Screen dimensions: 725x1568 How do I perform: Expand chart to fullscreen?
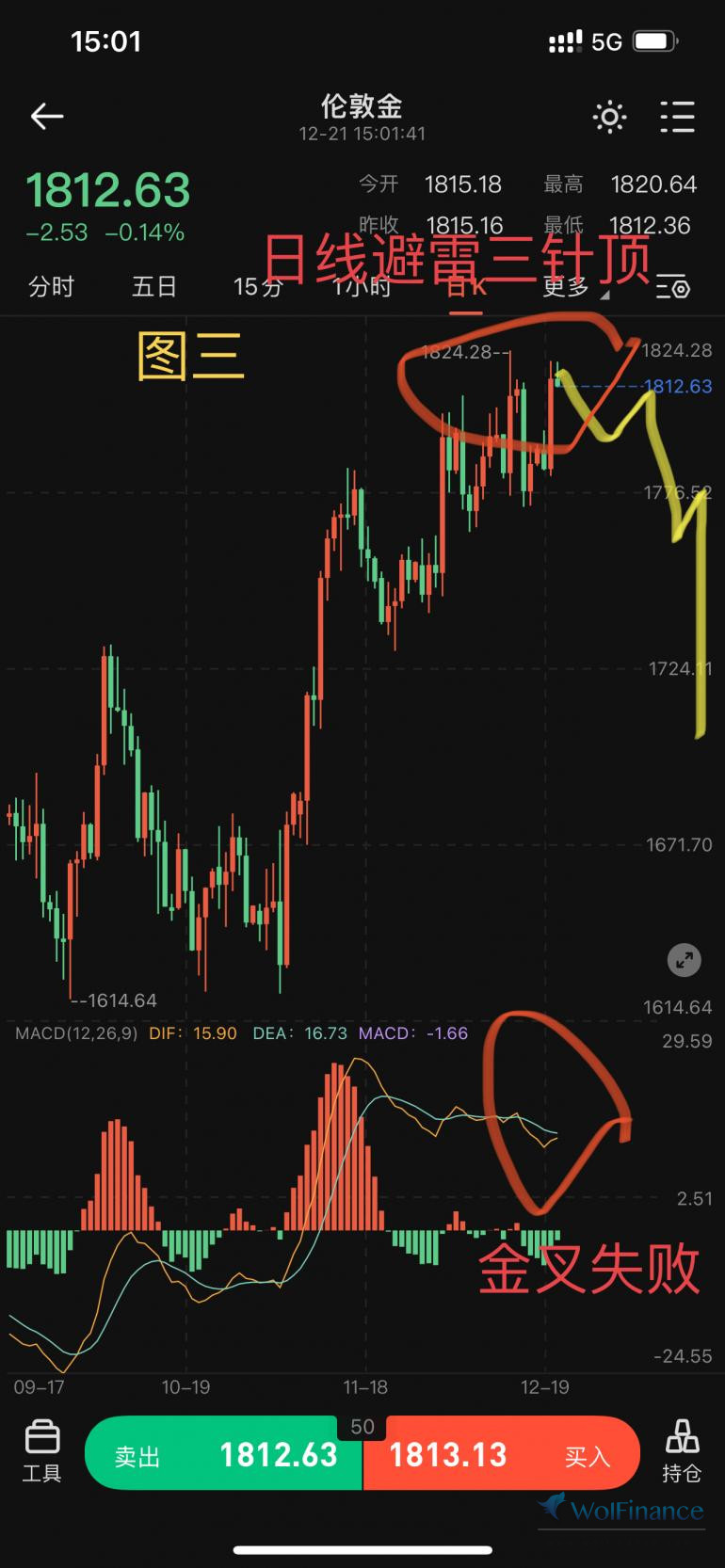pos(685,960)
